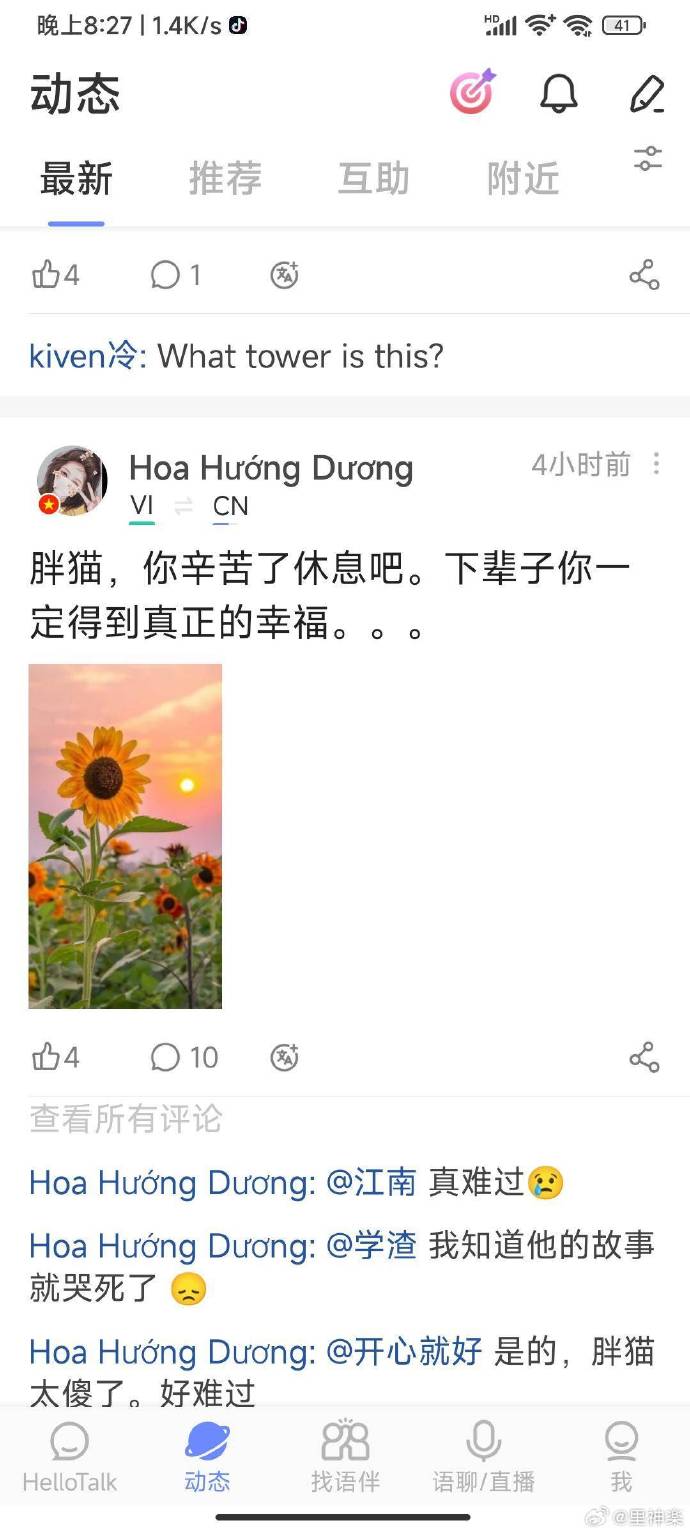Image resolution: width=690 pixels, height=1533 pixels.
Task: Share the post with kiven冷's comment
Action: (645, 274)
